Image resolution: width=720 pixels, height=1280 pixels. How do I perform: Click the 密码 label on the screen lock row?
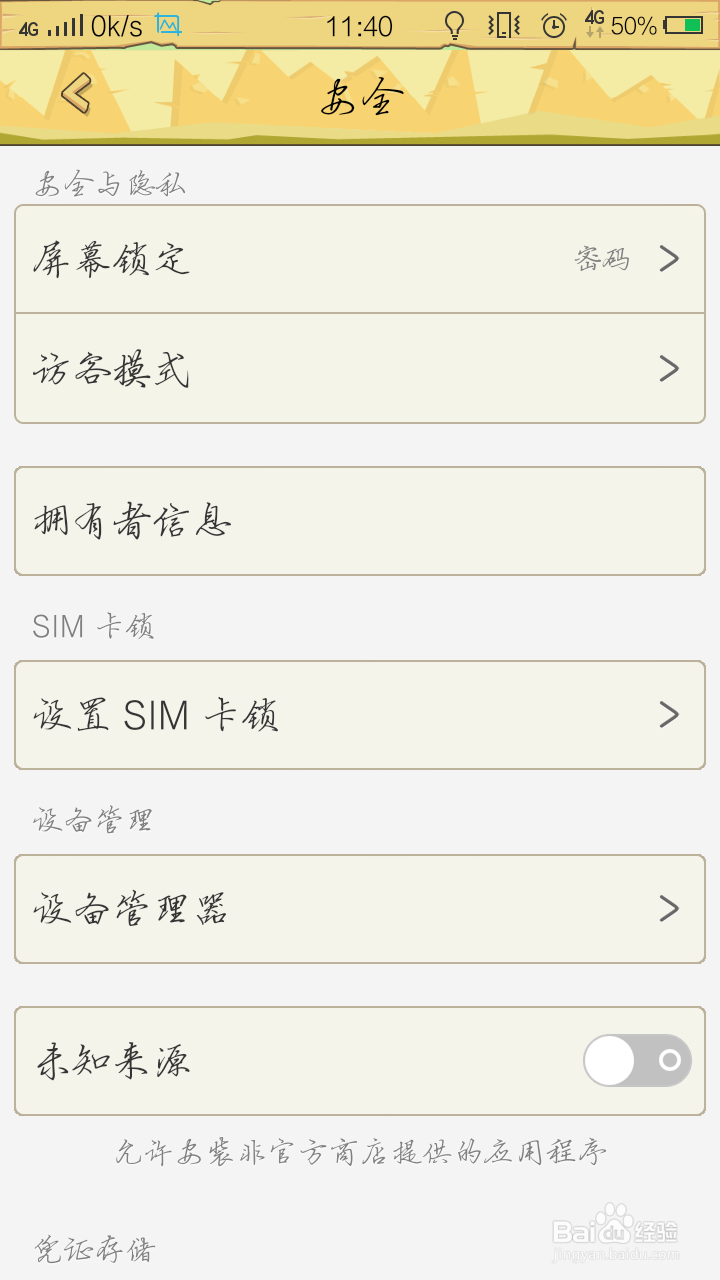click(x=601, y=258)
